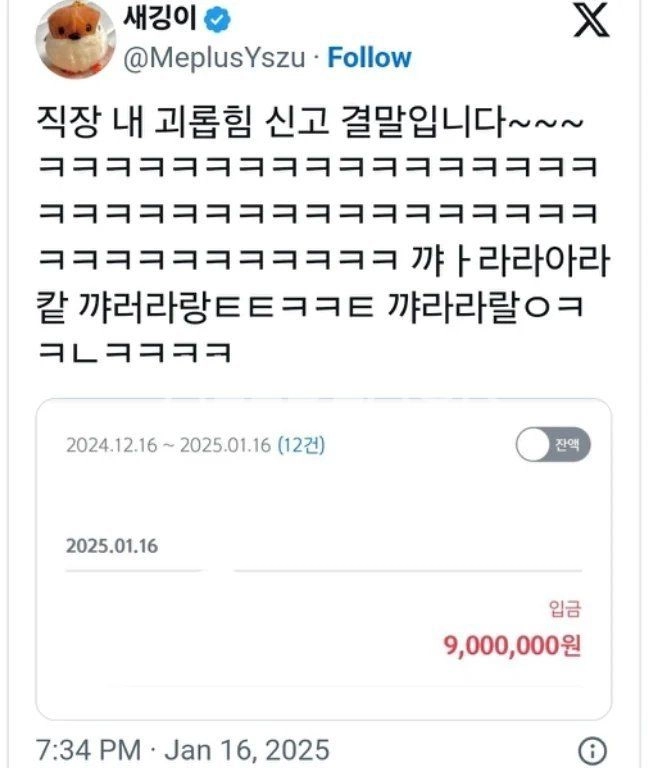Open the attached bank deposit image
662x768 pixels.
[324, 559]
